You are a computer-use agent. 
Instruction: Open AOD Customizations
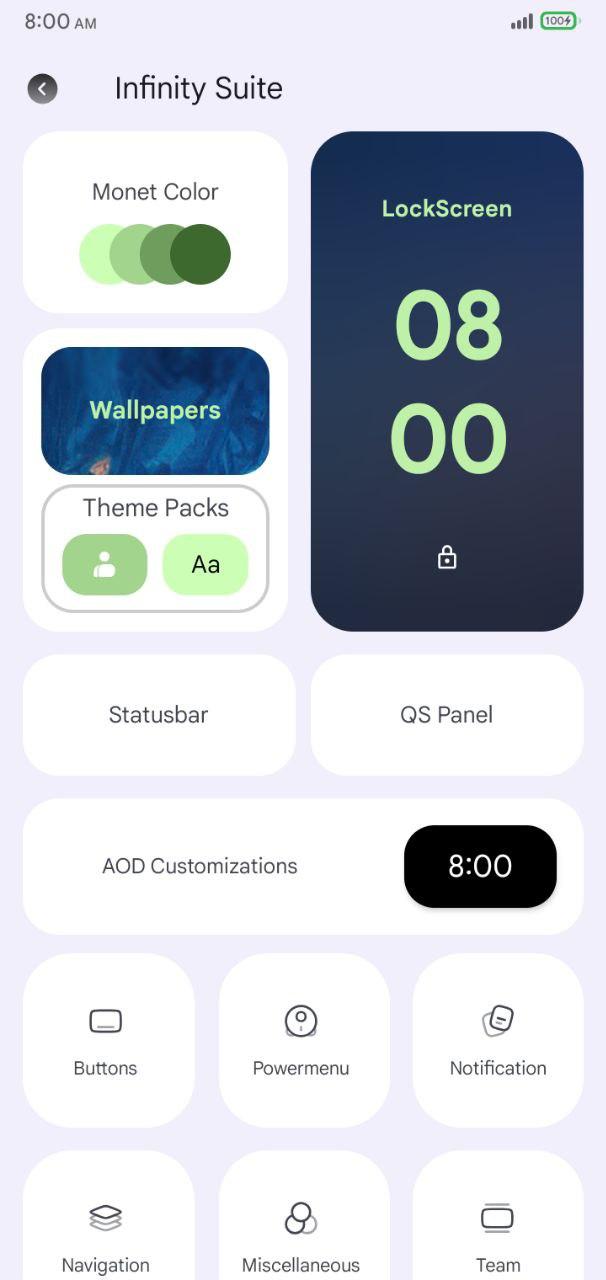pyautogui.click(x=303, y=866)
